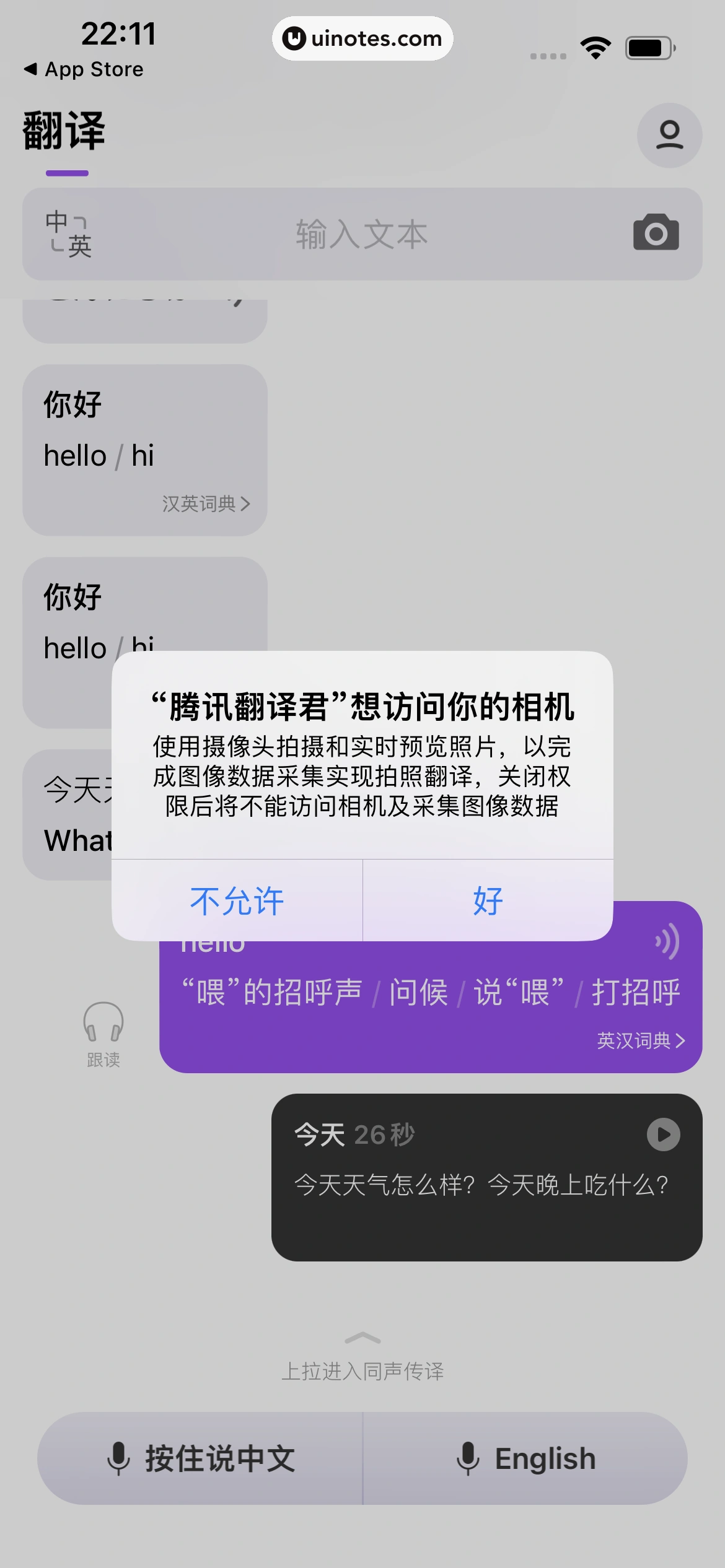Screen dimensions: 725x1568
Task: Expand 上拉进入同声传译 chevron
Action: [362, 1339]
